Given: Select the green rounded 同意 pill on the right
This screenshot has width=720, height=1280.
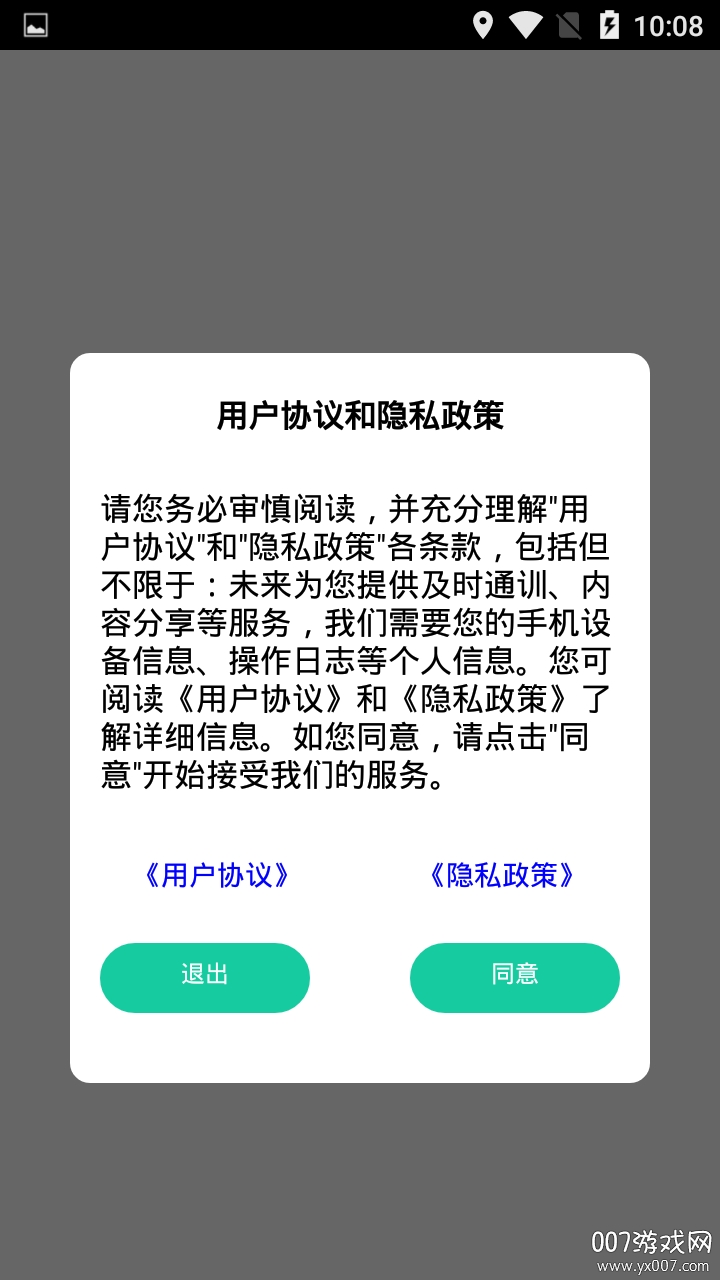Looking at the screenshot, I should (515, 977).
